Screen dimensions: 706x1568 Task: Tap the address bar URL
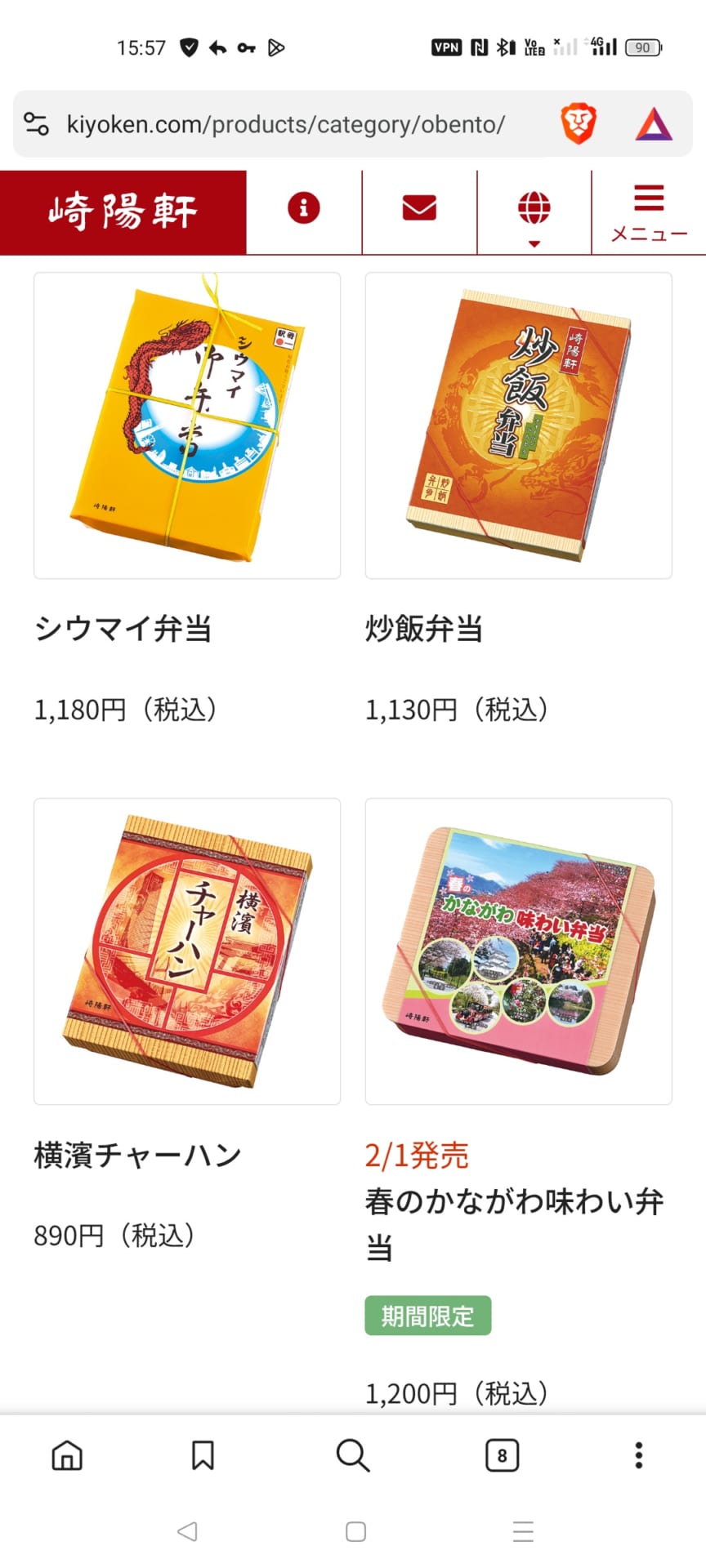286,124
